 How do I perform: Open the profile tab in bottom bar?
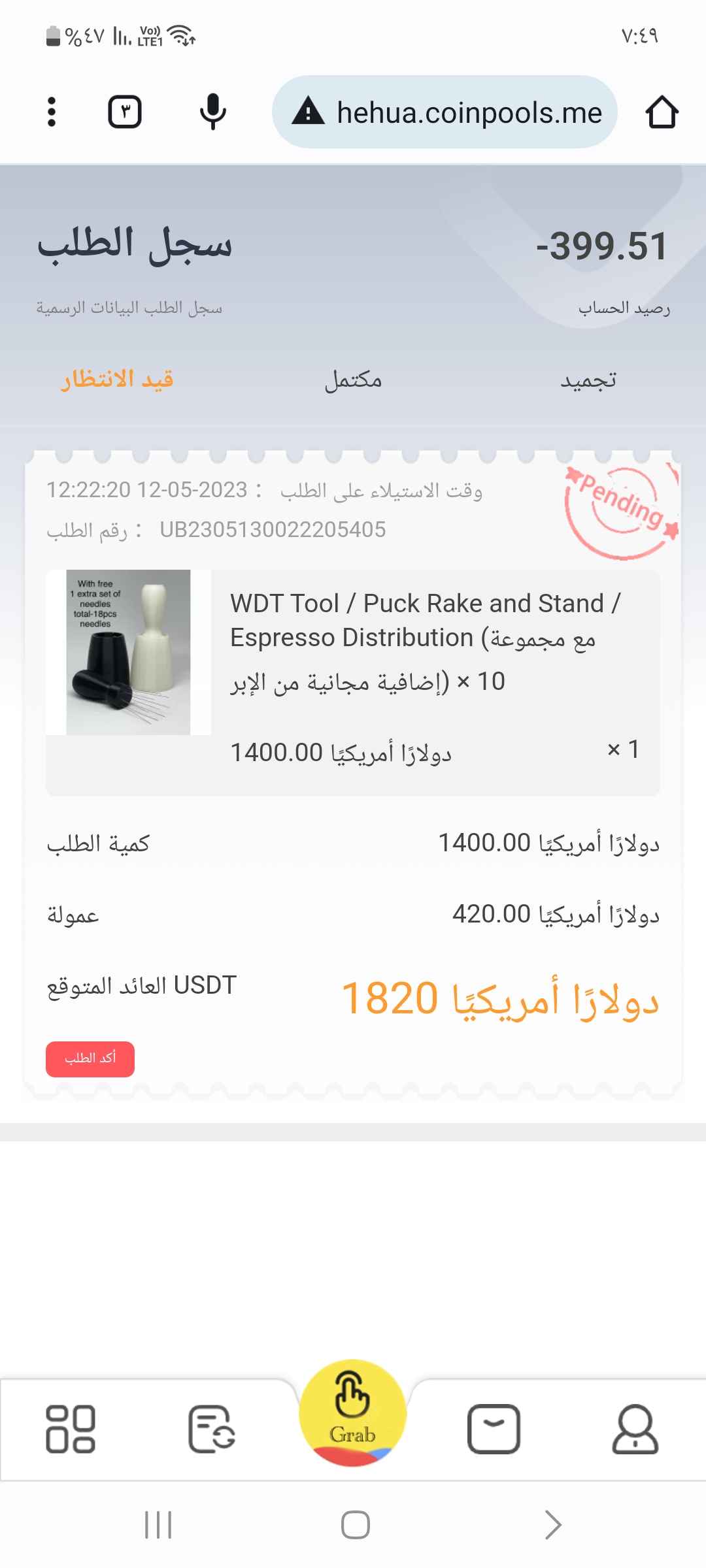tap(635, 1429)
